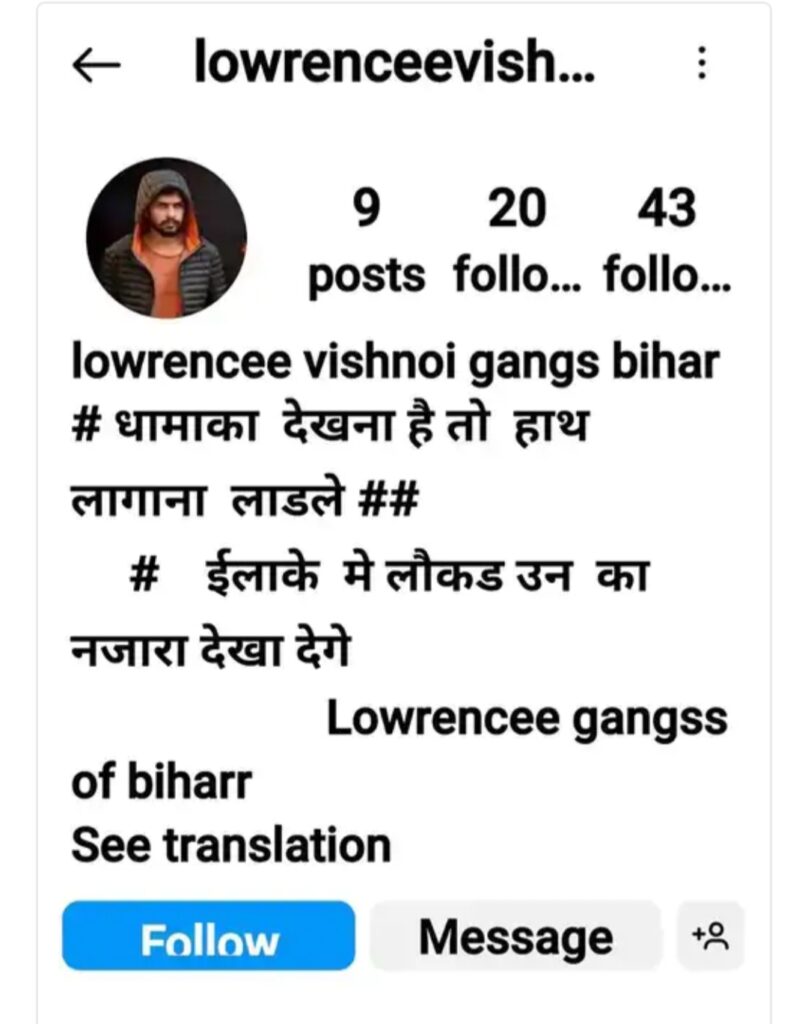Screen dimensions: 808x1024
Task: Show suggested people with add-person icon
Action: click(x=711, y=936)
